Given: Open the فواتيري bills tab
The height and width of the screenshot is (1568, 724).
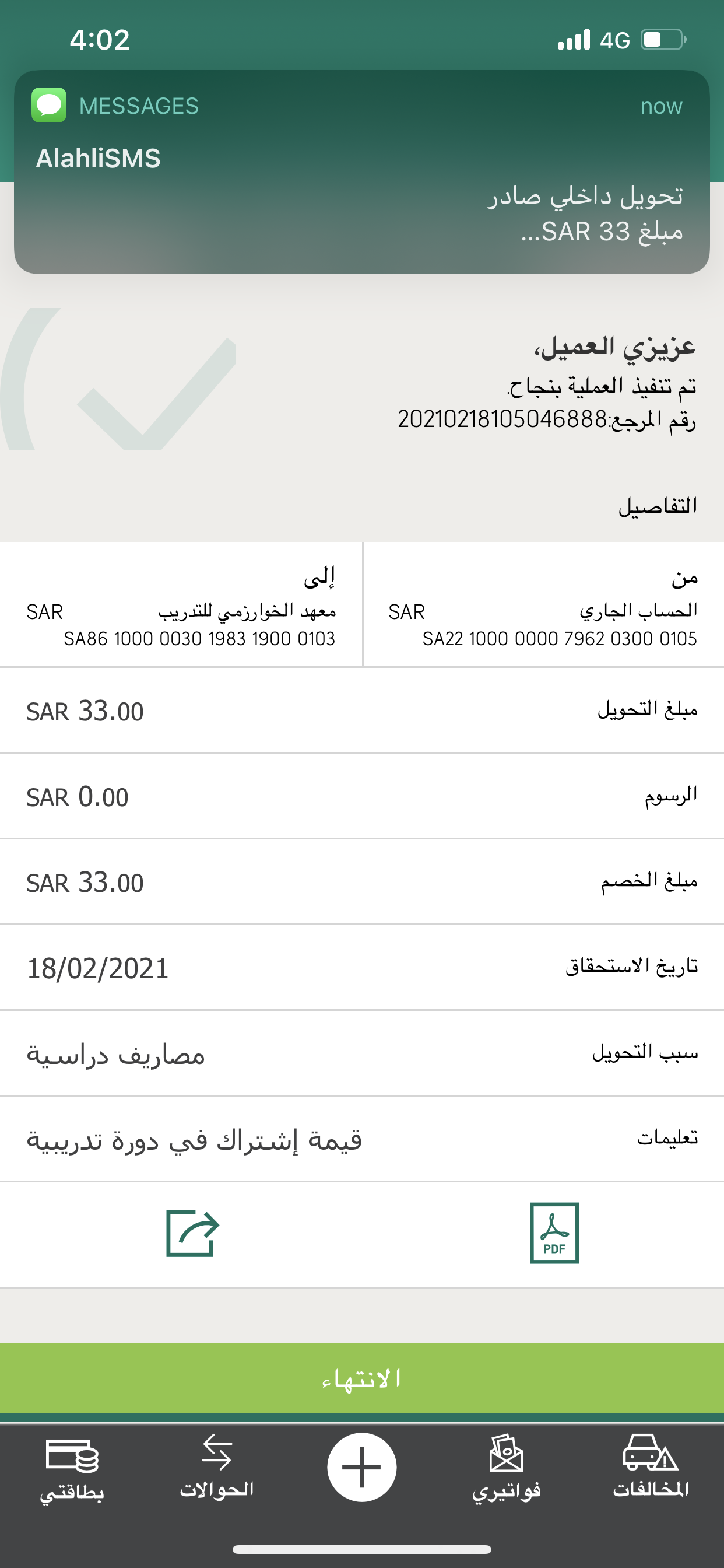Looking at the screenshot, I should (506, 1467).
